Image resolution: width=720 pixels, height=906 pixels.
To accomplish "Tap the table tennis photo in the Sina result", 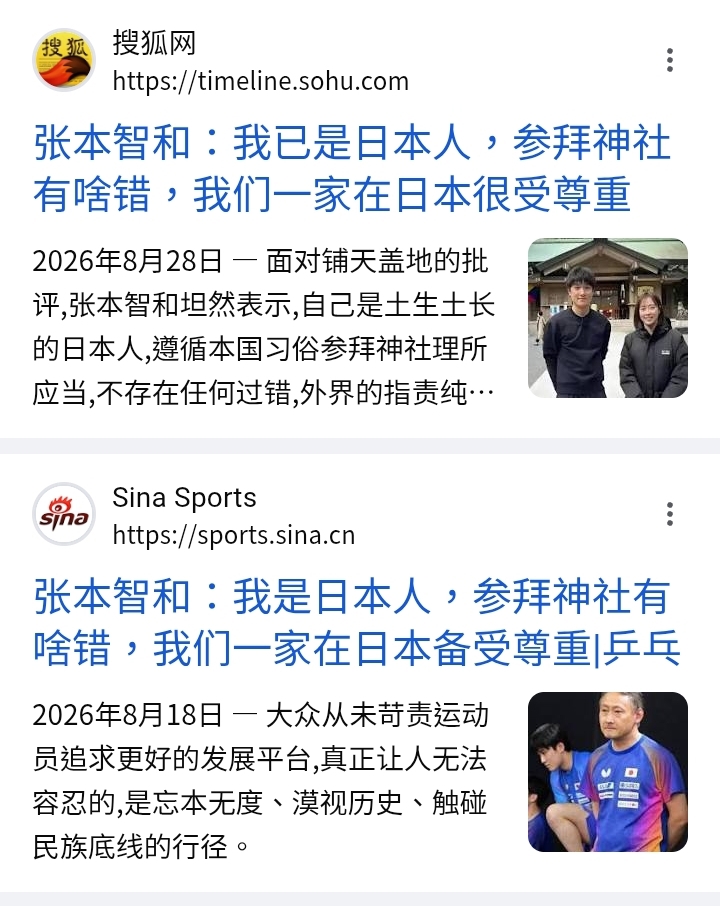I will coord(608,772).
